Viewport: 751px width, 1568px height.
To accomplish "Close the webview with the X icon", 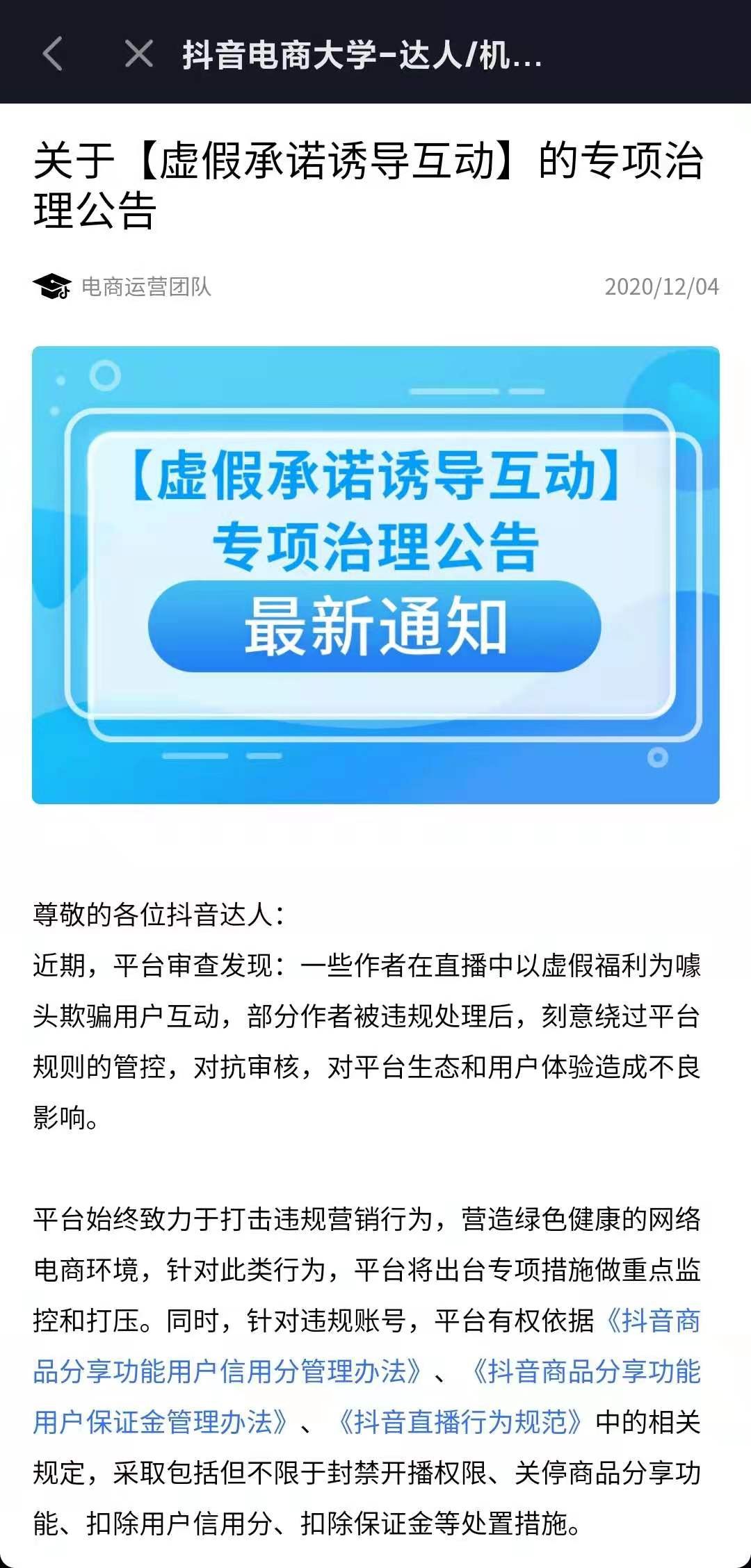I will click(x=138, y=54).
